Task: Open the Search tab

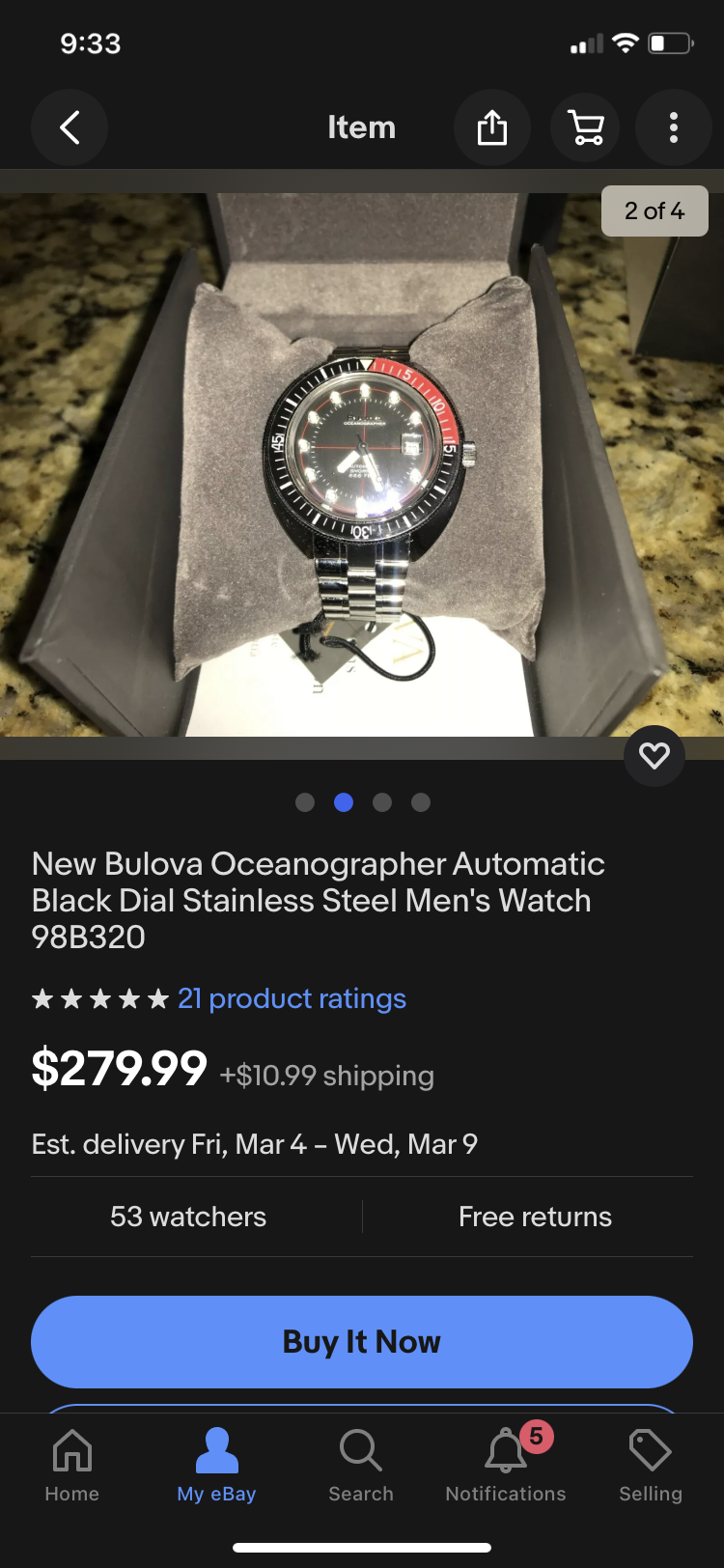Action: 361,1466
